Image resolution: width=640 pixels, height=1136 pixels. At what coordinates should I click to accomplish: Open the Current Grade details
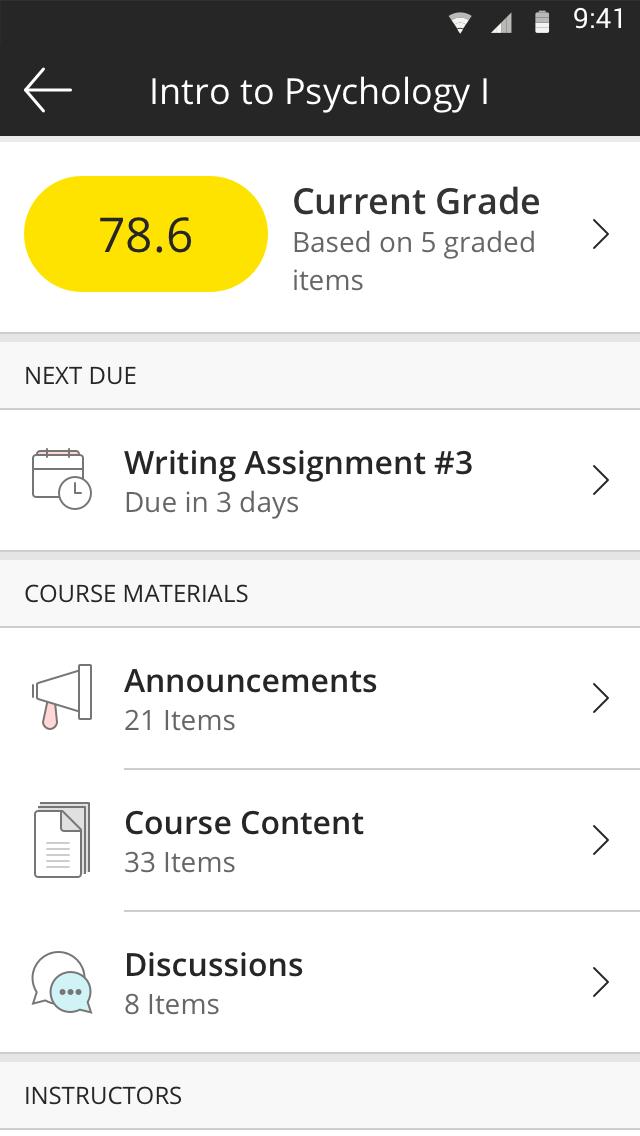click(x=320, y=237)
